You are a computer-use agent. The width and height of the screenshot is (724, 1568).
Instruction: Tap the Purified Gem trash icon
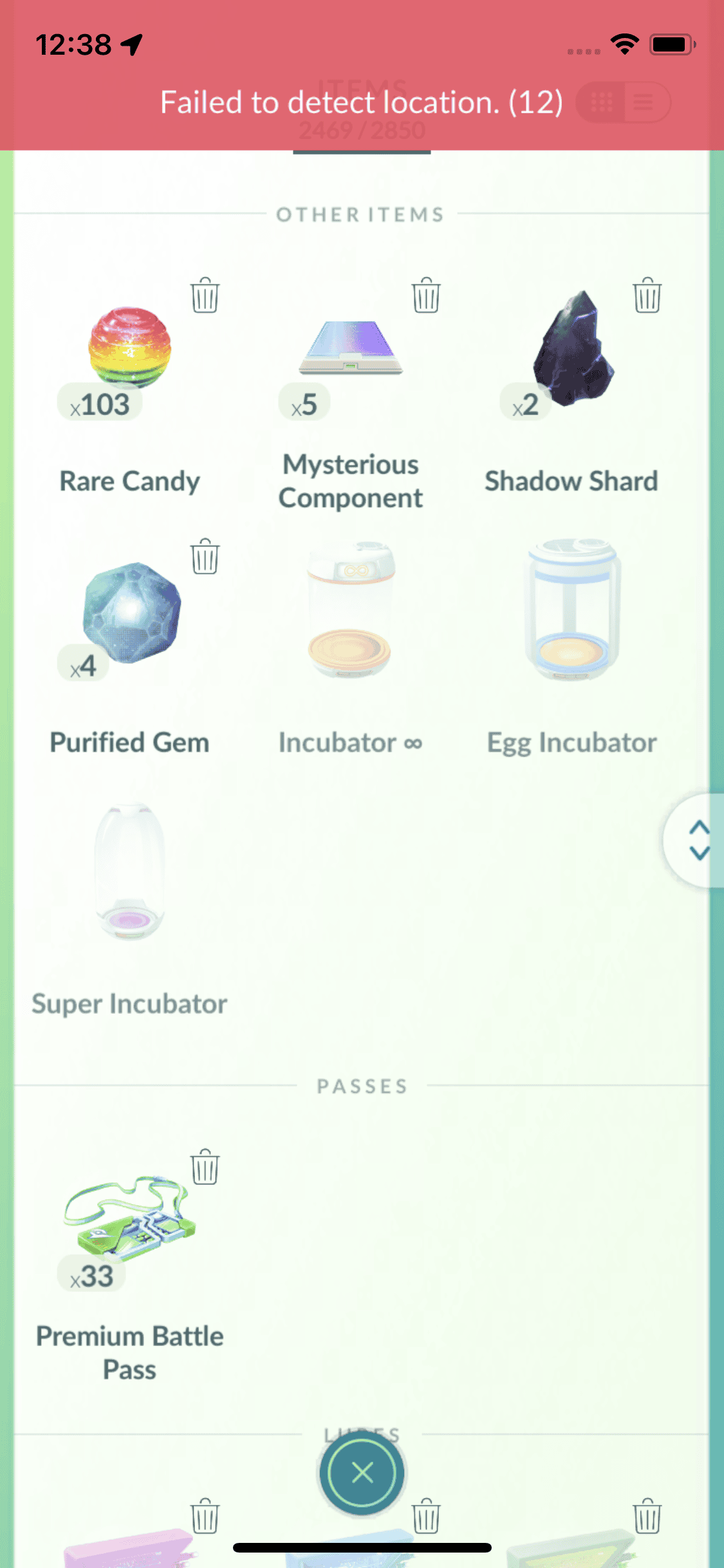(x=205, y=557)
